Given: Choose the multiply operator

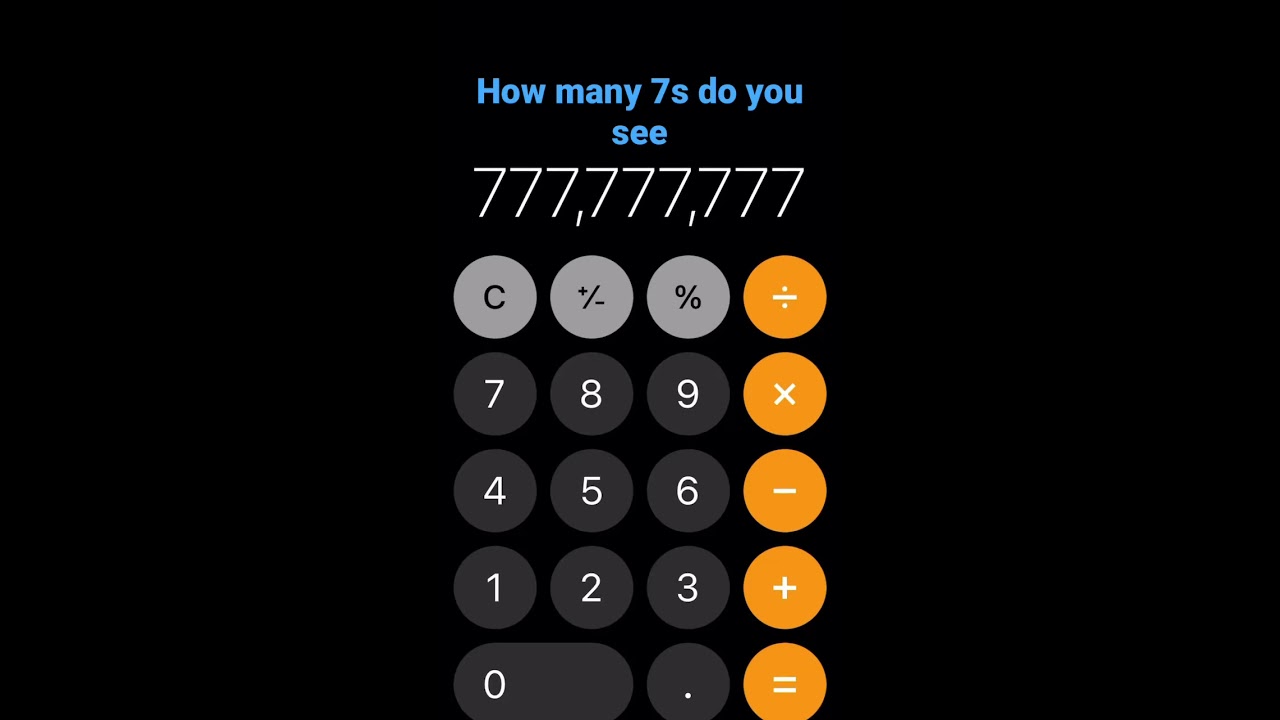Looking at the screenshot, I should point(785,394).
